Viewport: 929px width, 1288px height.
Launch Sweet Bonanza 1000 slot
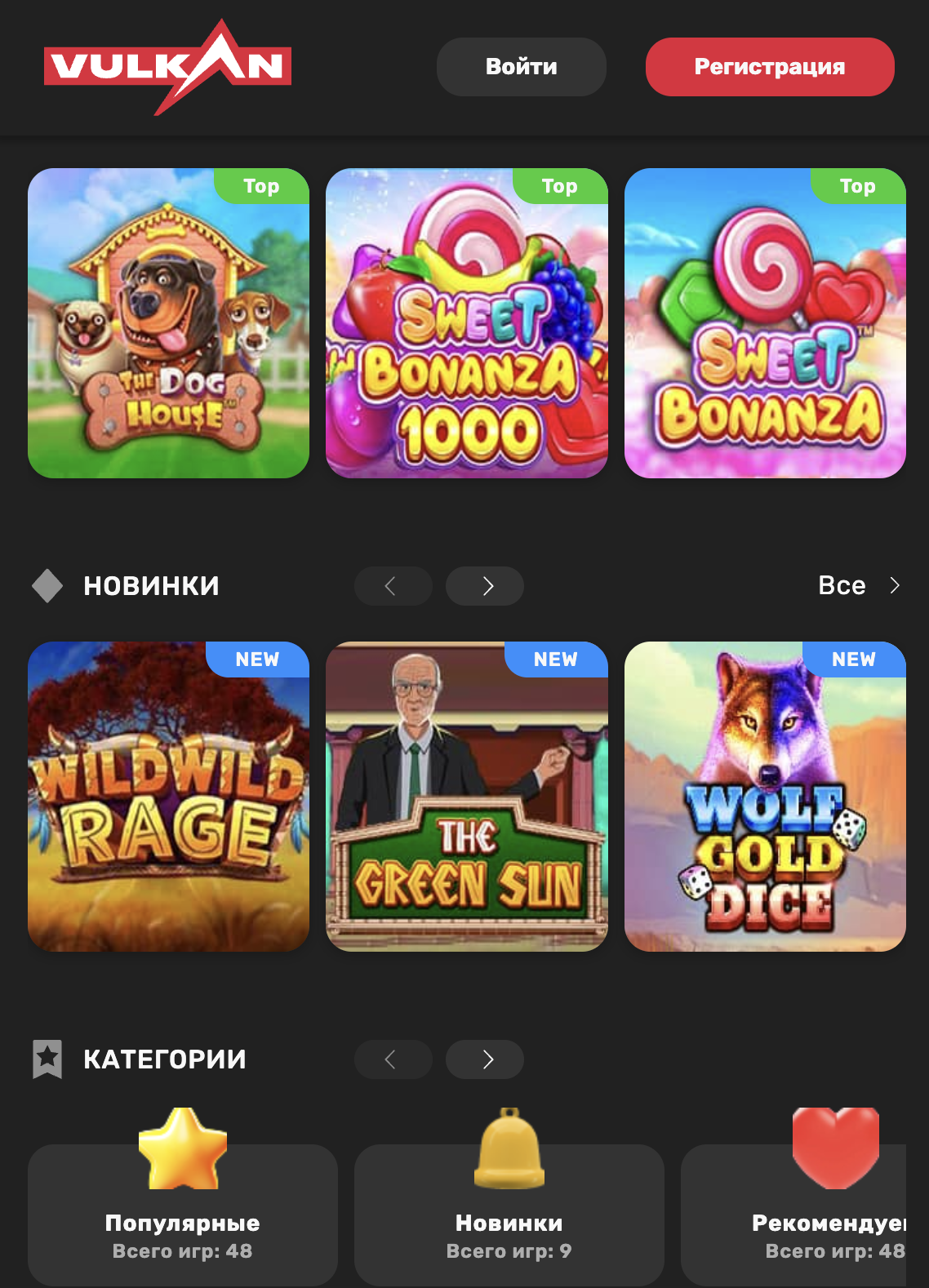(466, 323)
